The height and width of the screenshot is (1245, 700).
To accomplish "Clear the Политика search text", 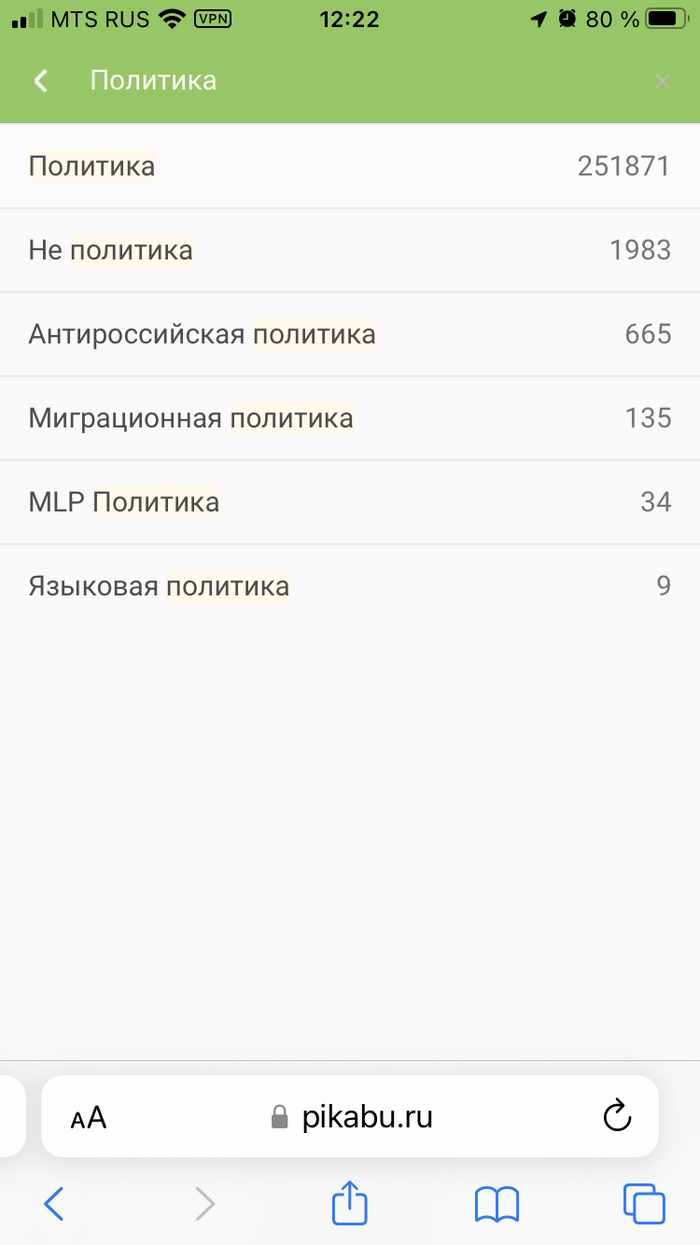I will [662, 82].
